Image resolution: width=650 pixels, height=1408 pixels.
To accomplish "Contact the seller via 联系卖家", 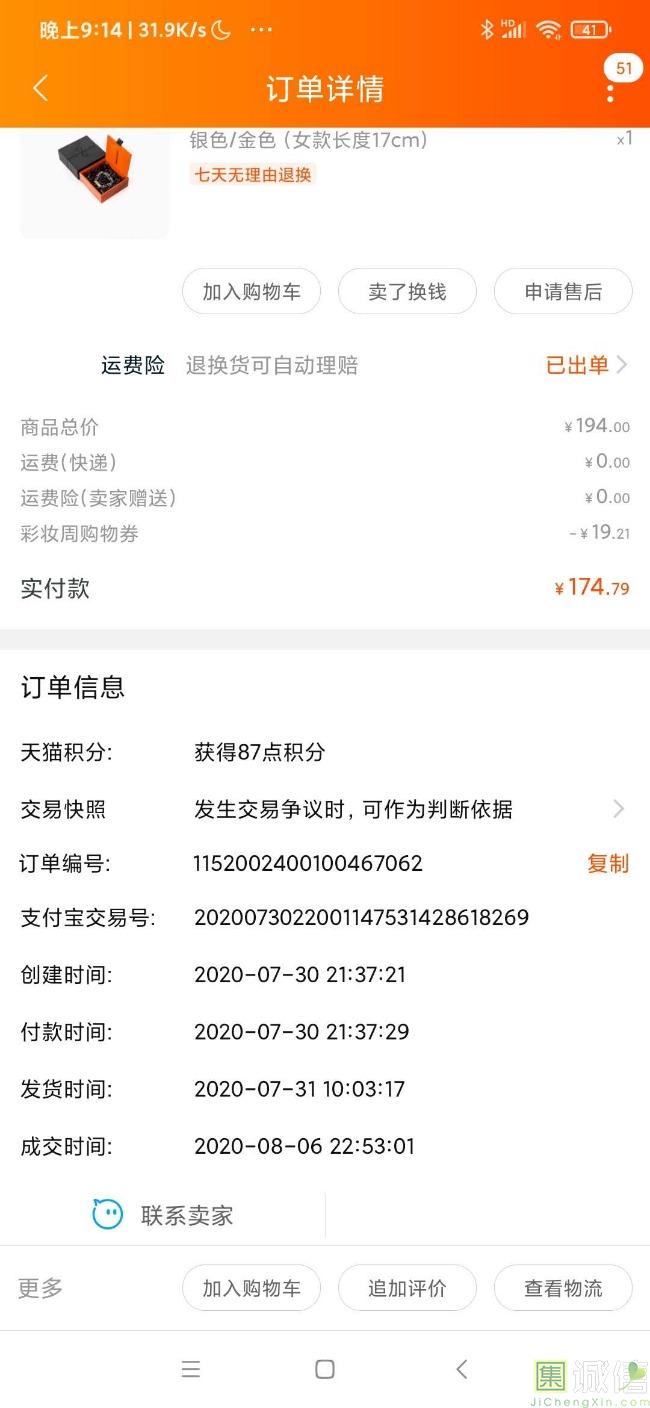I will (163, 1215).
